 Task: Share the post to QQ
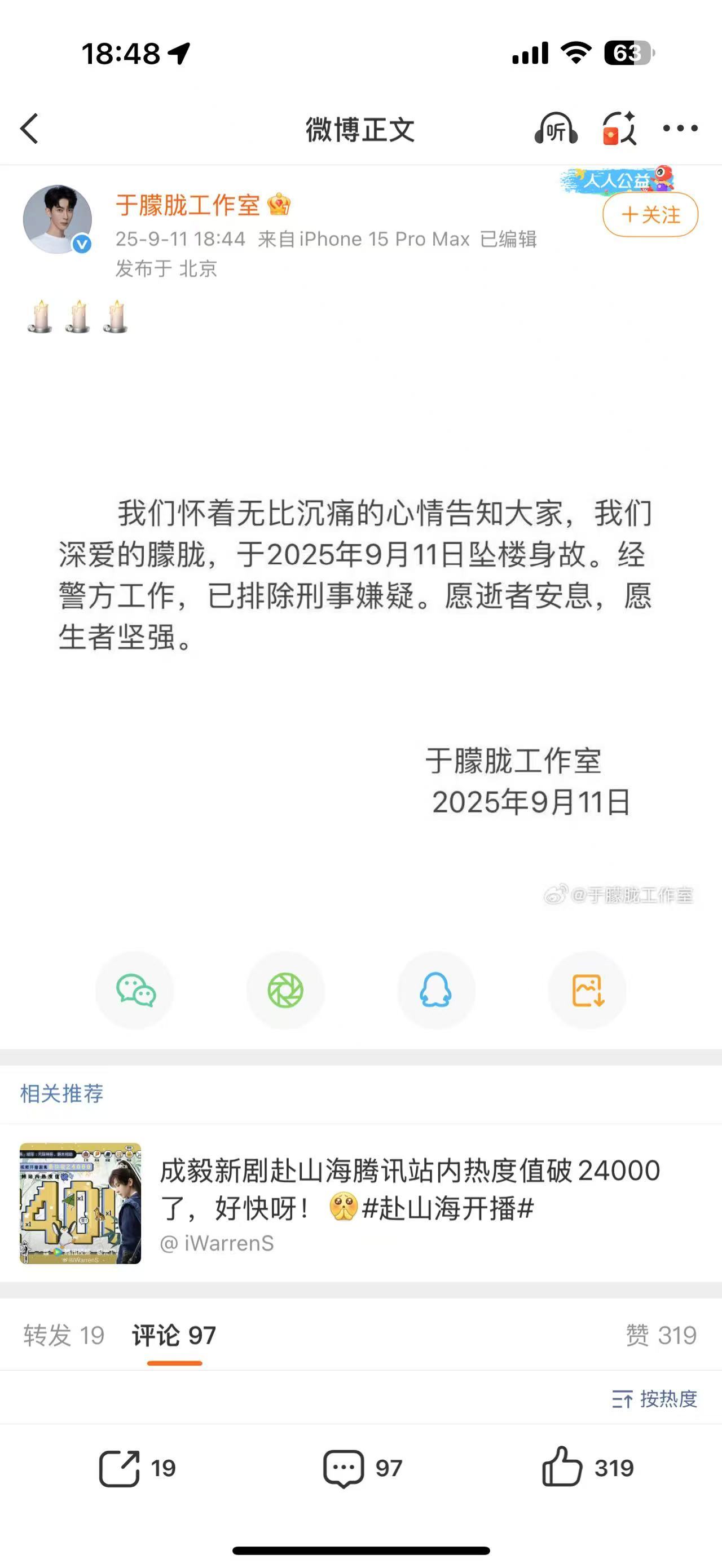point(436,990)
